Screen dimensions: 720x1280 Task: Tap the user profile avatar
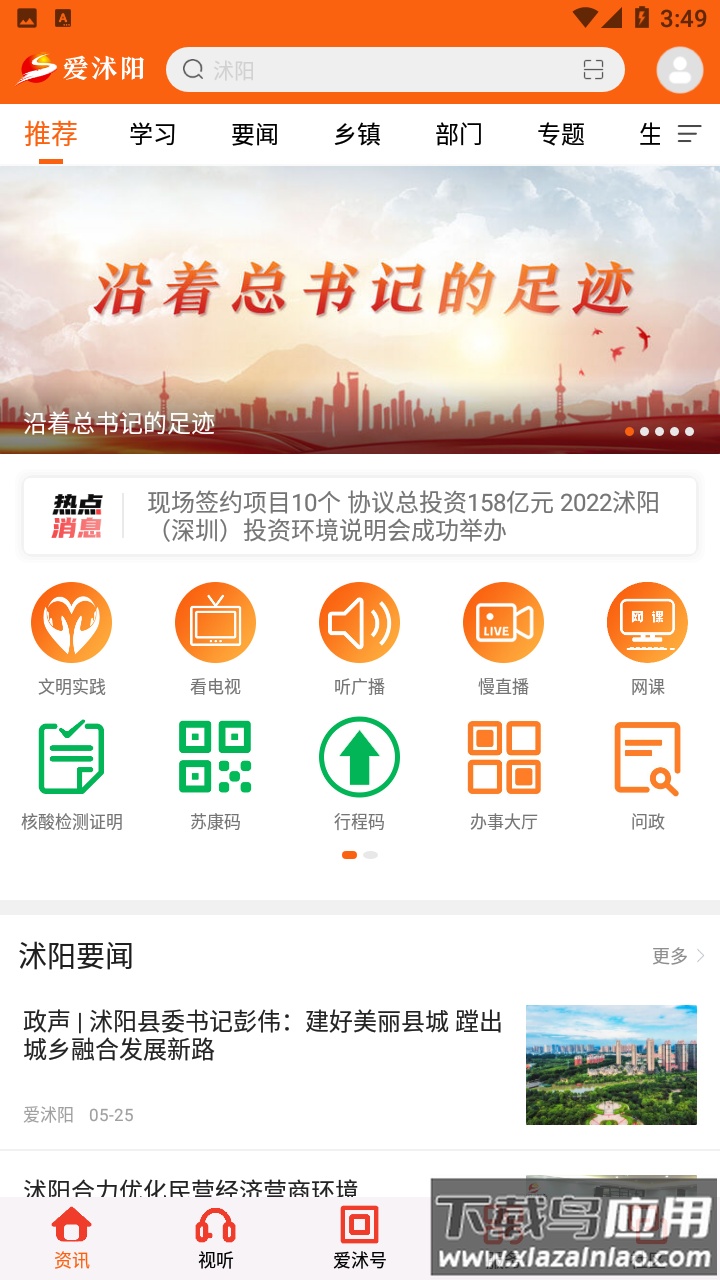tap(678, 69)
